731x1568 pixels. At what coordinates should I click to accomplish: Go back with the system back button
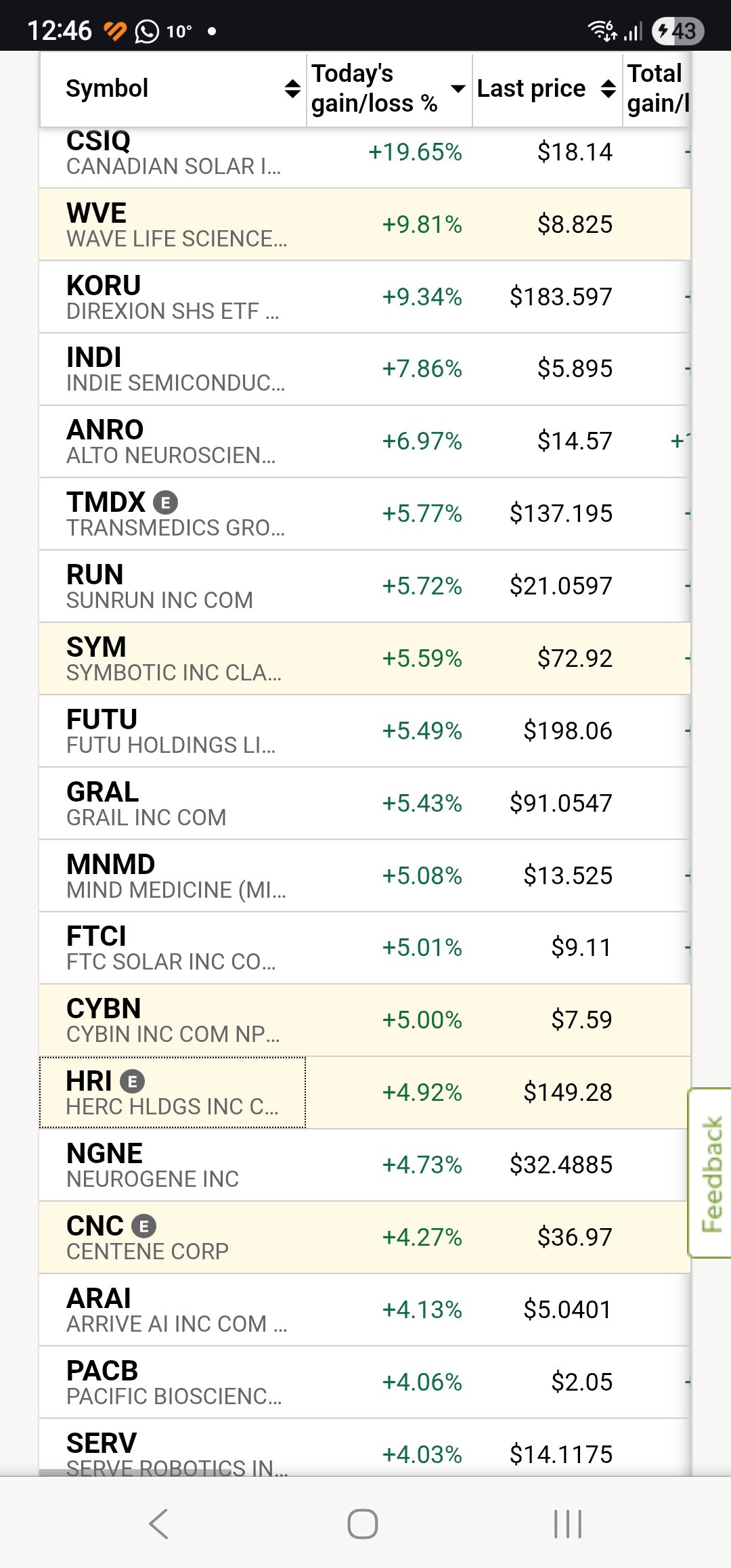coord(158,1524)
